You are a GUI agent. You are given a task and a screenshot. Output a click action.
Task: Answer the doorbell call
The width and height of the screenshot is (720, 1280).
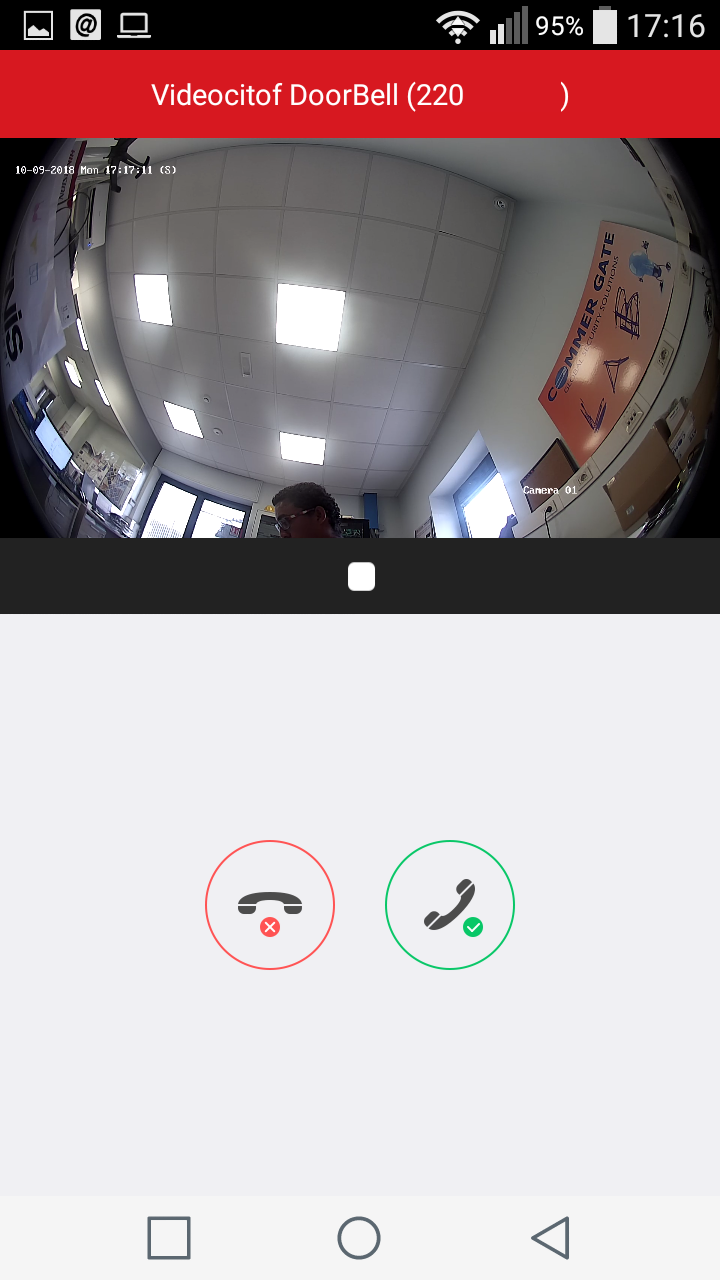(x=450, y=905)
